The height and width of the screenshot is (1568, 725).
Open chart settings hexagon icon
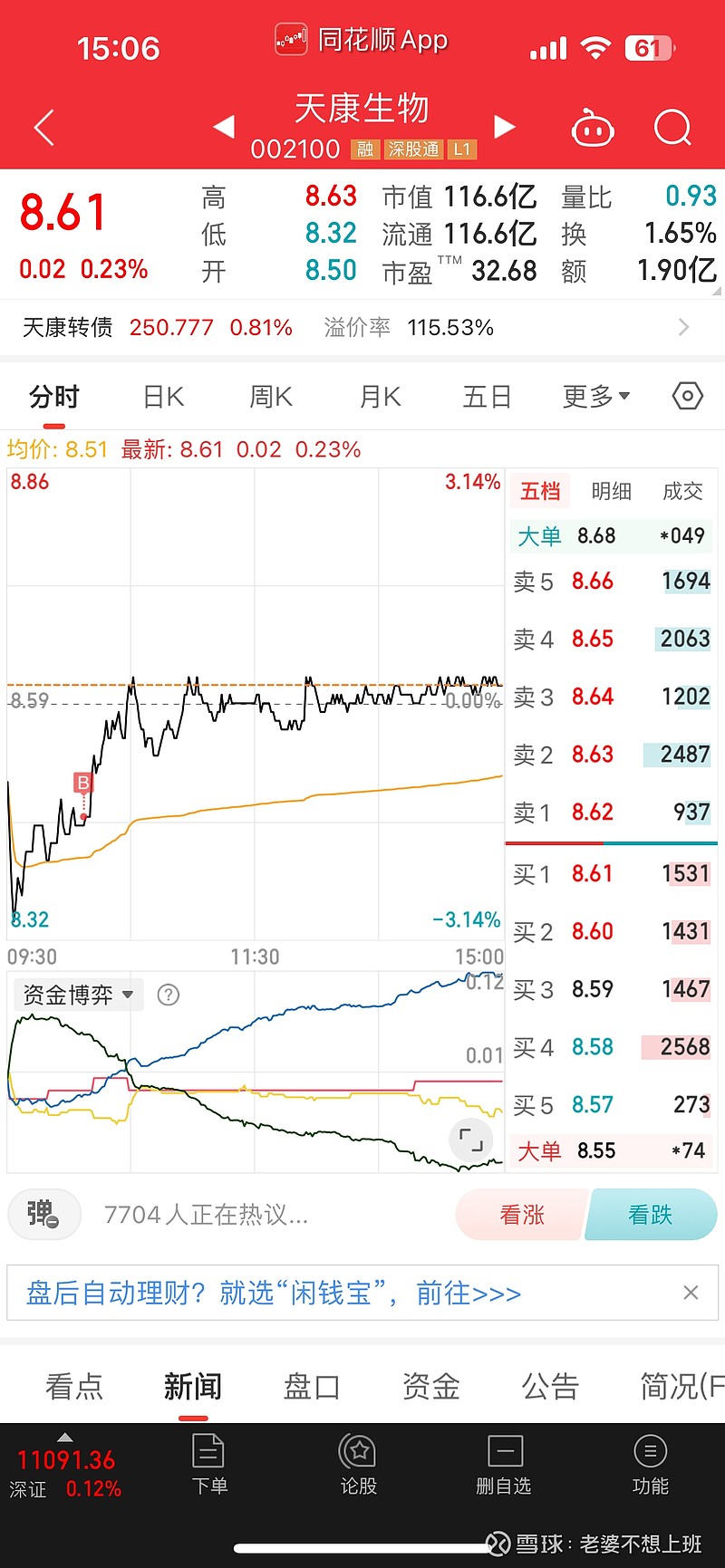(688, 396)
